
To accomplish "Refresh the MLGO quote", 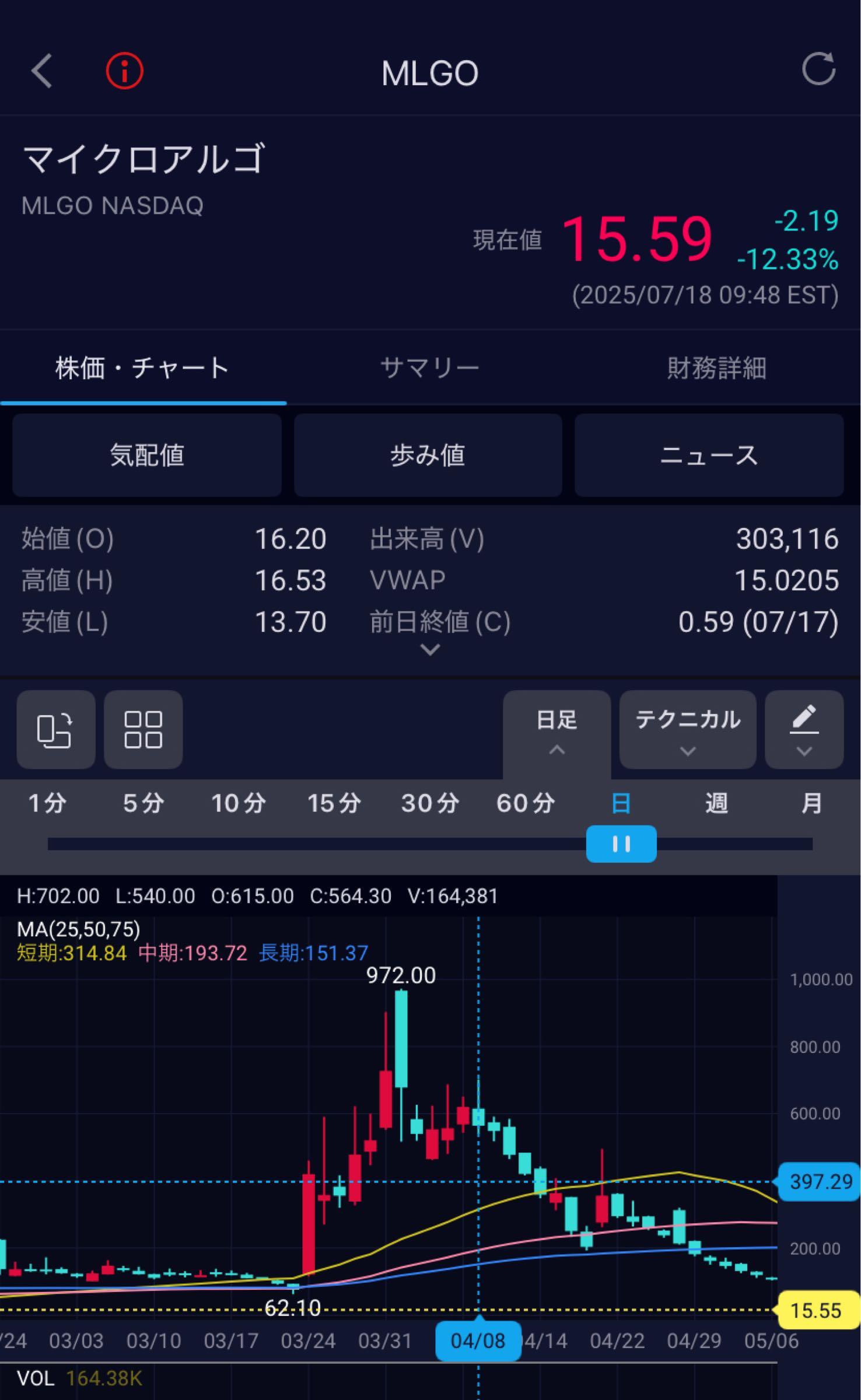I will point(818,70).
